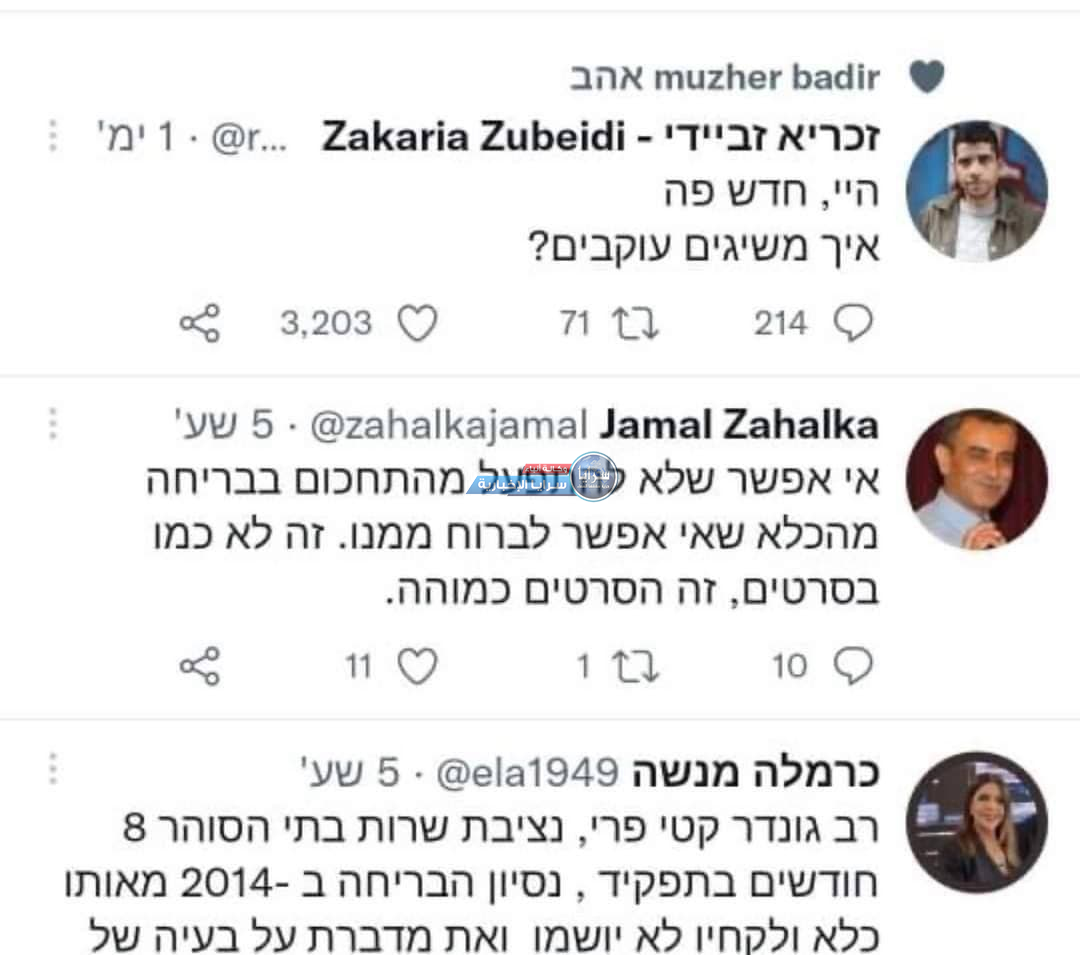Viewport: 1080px width, 955px height.
Task: Open overflow menu on Jamal Zahalka's tweet
Action: pos(53,425)
